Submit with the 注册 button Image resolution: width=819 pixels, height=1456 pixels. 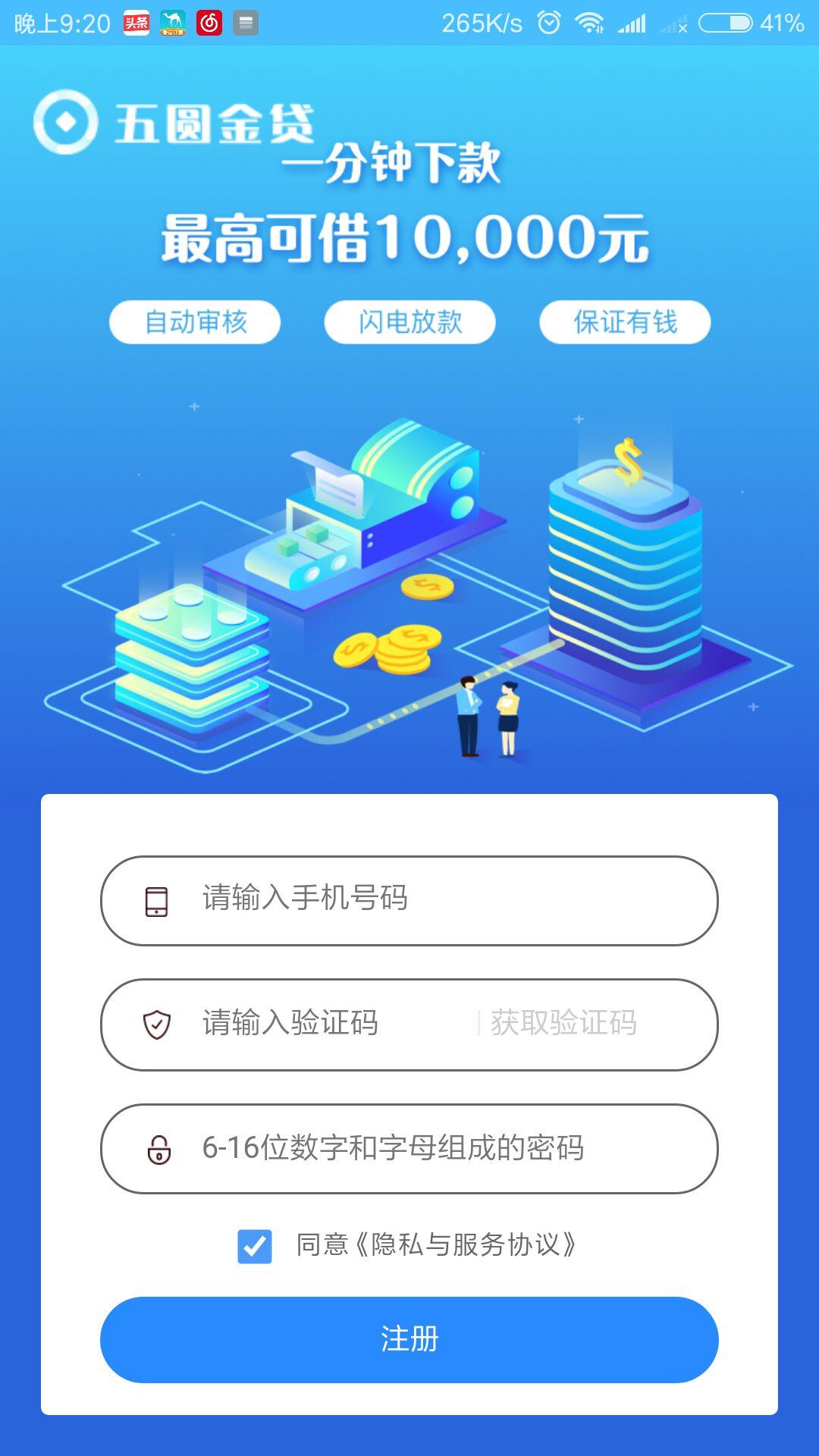click(x=409, y=1339)
